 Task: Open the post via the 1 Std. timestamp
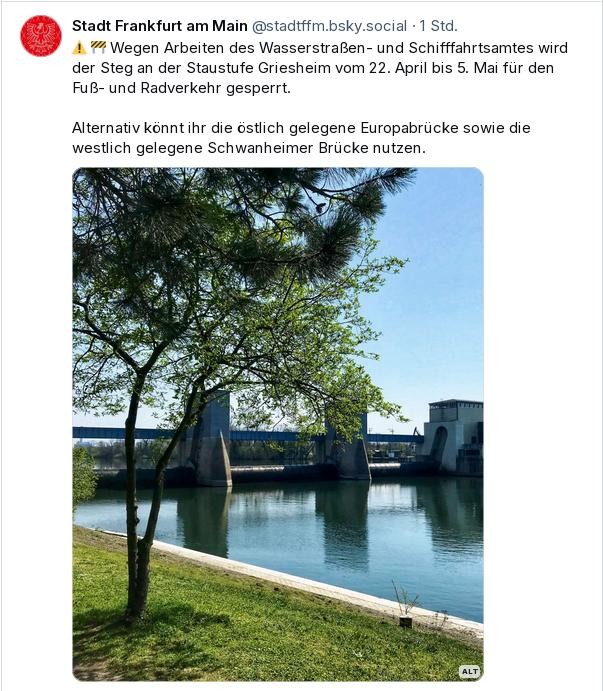[438, 26]
